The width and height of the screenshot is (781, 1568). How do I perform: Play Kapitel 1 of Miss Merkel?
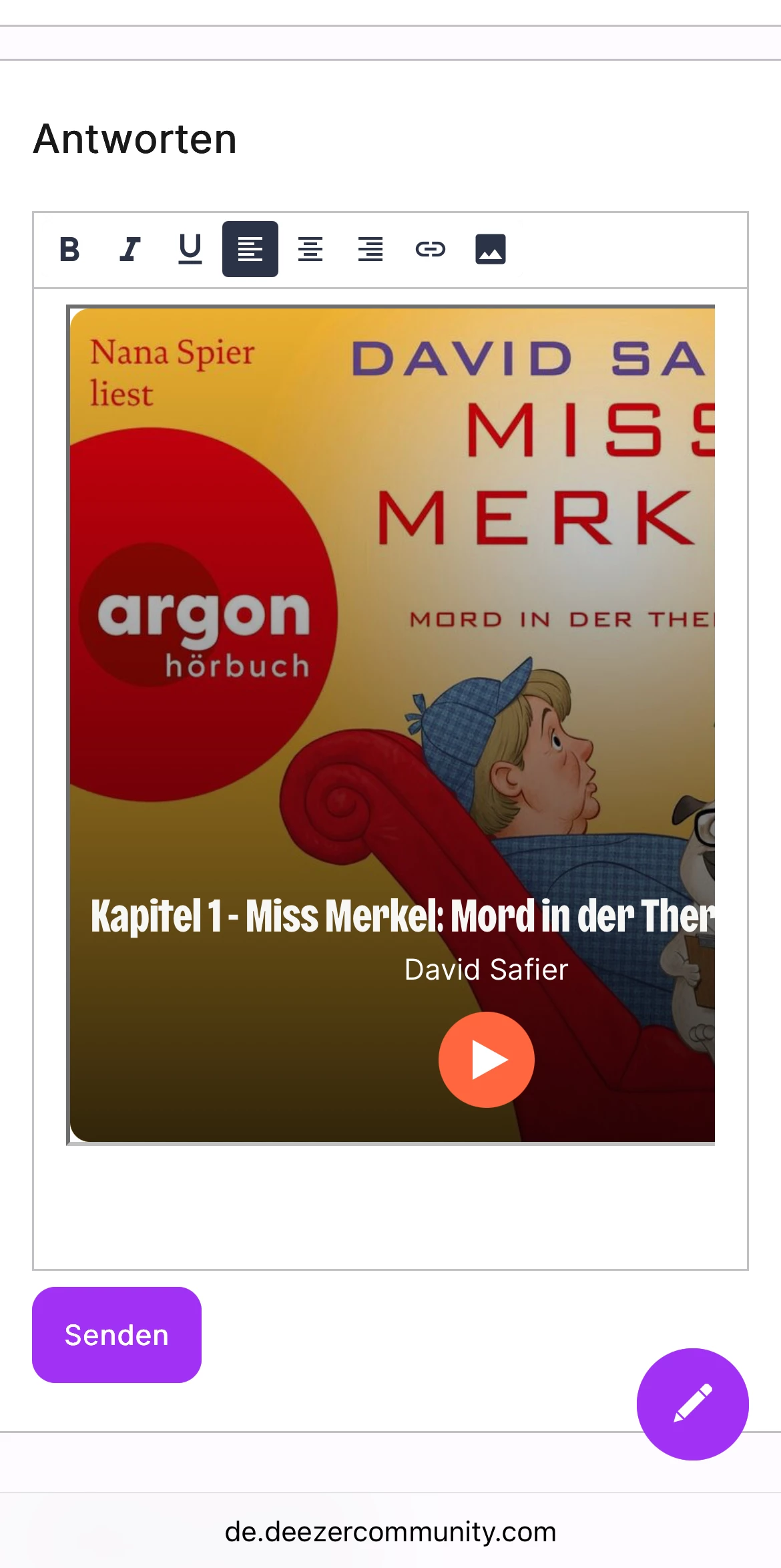[x=486, y=1060]
